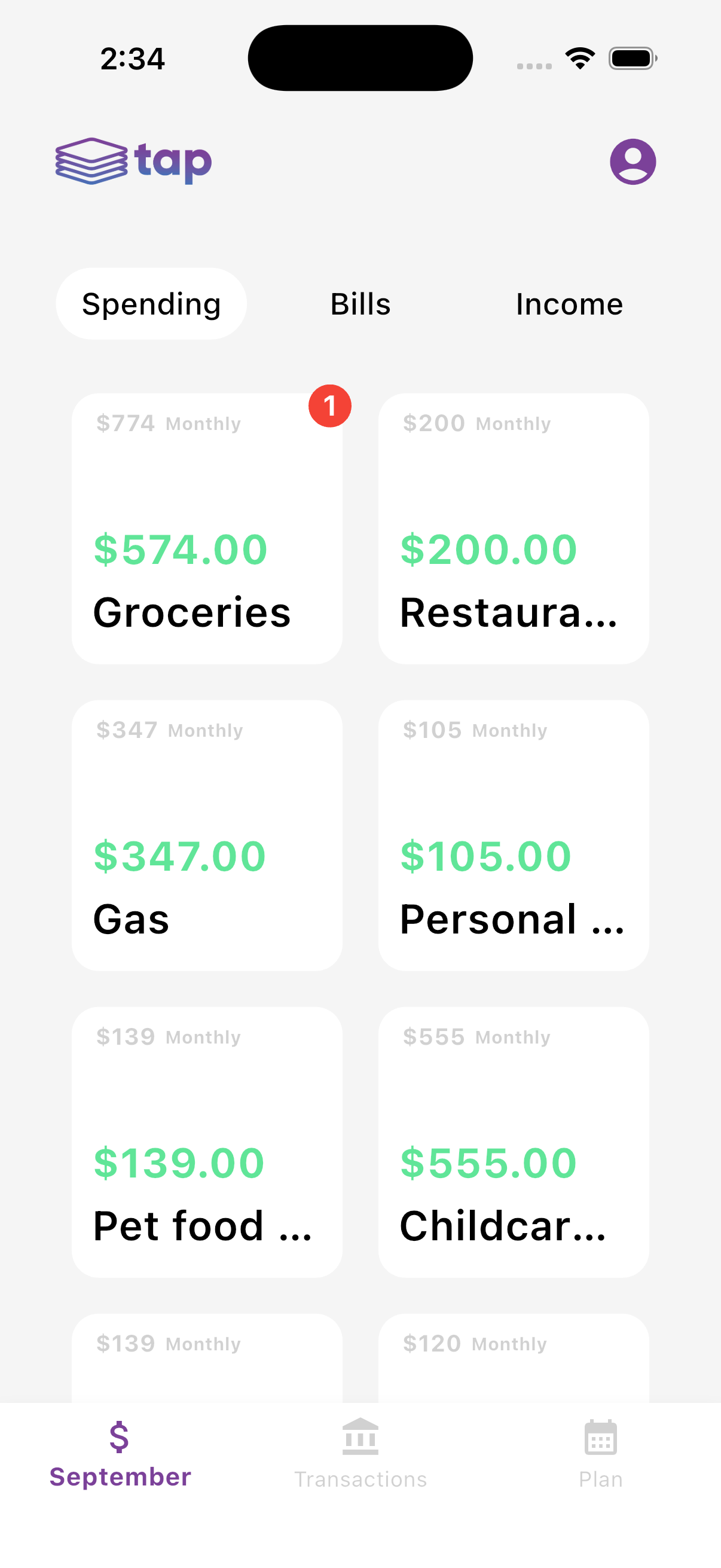The width and height of the screenshot is (721, 1568).
Task: Switch to the Bills segment
Action: click(x=360, y=304)
